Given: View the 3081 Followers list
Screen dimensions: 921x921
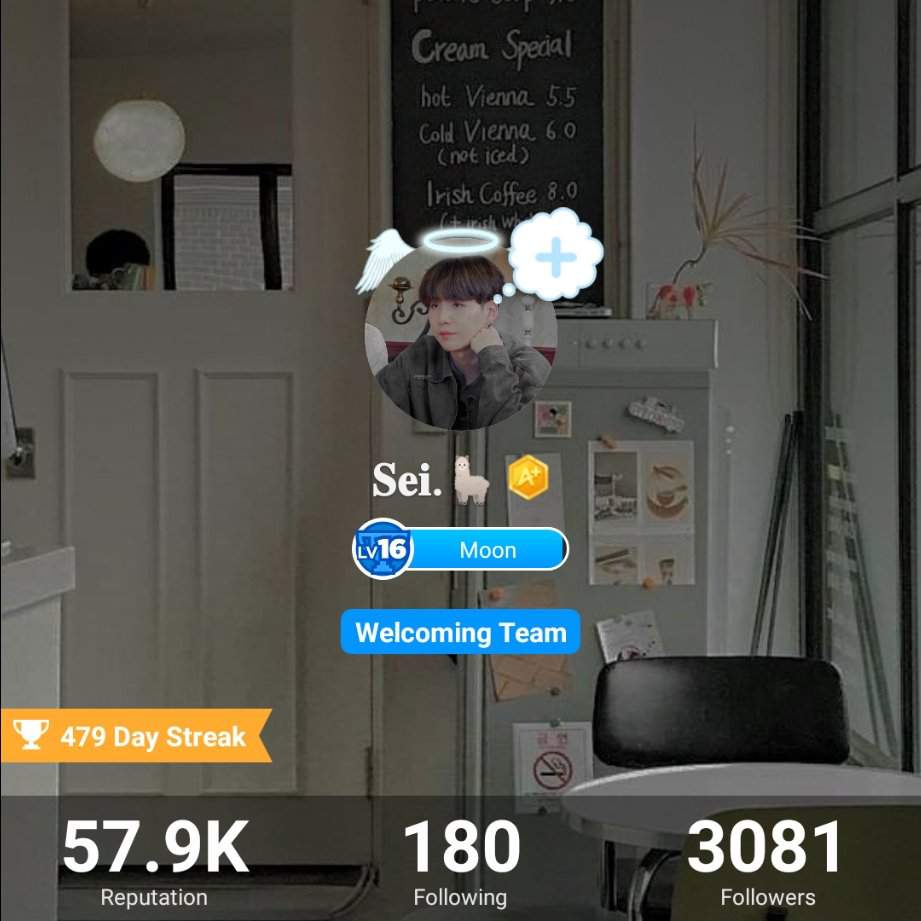Looking at the screenshot, I should (x=767, y=860).
